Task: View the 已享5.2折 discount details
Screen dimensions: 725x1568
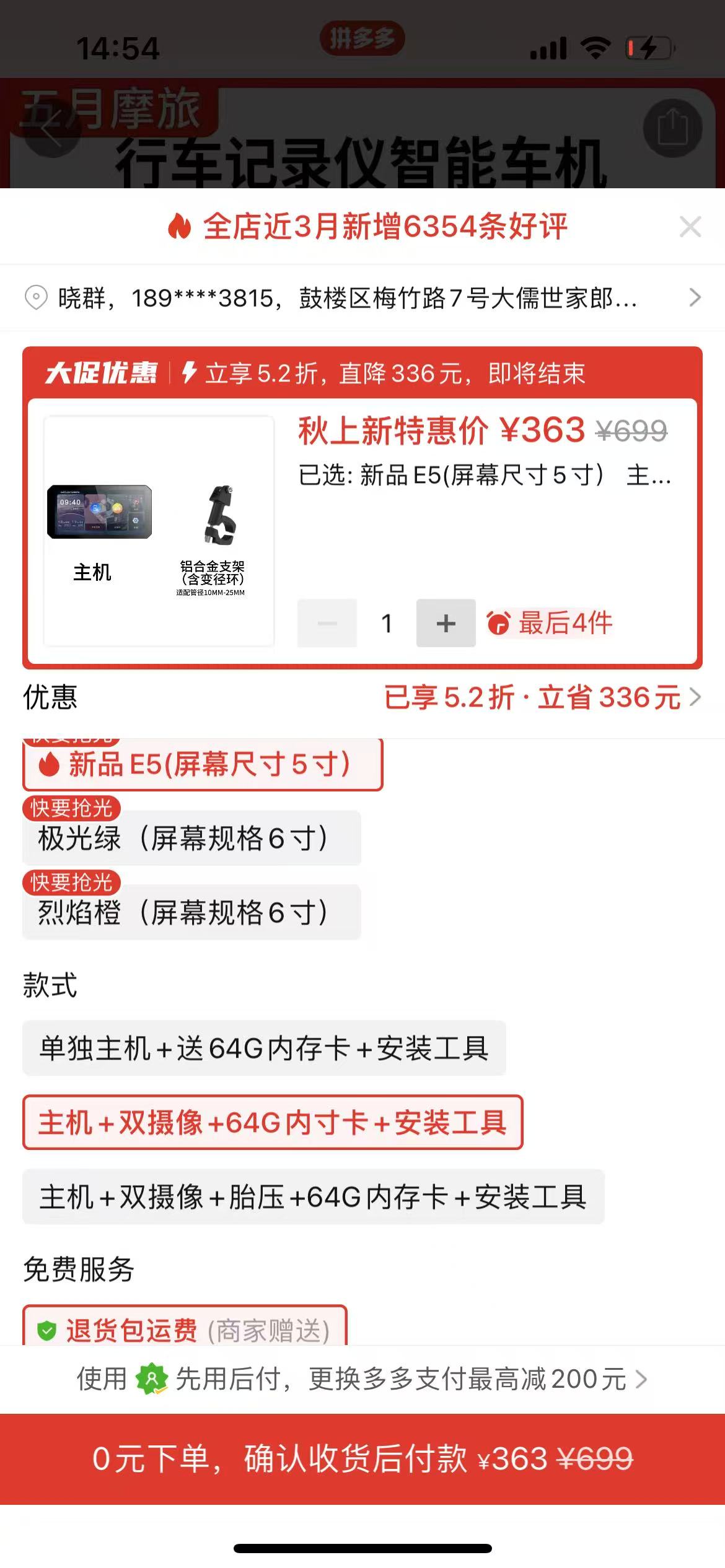Action: (x=542, y=698)
